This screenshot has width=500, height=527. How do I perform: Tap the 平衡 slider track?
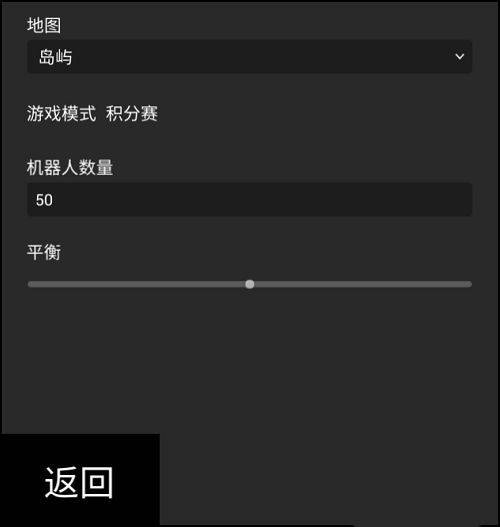click(250, 284)
